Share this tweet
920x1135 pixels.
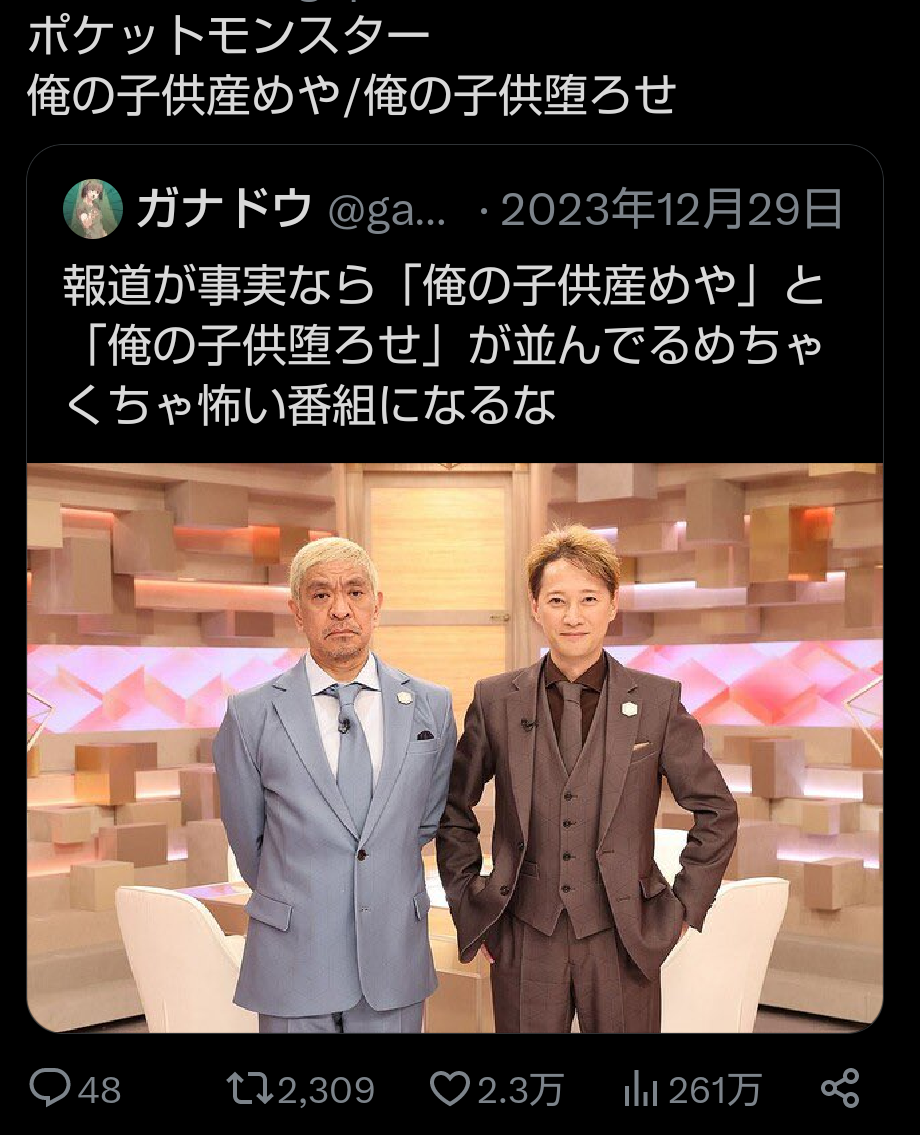(840, 1088)
